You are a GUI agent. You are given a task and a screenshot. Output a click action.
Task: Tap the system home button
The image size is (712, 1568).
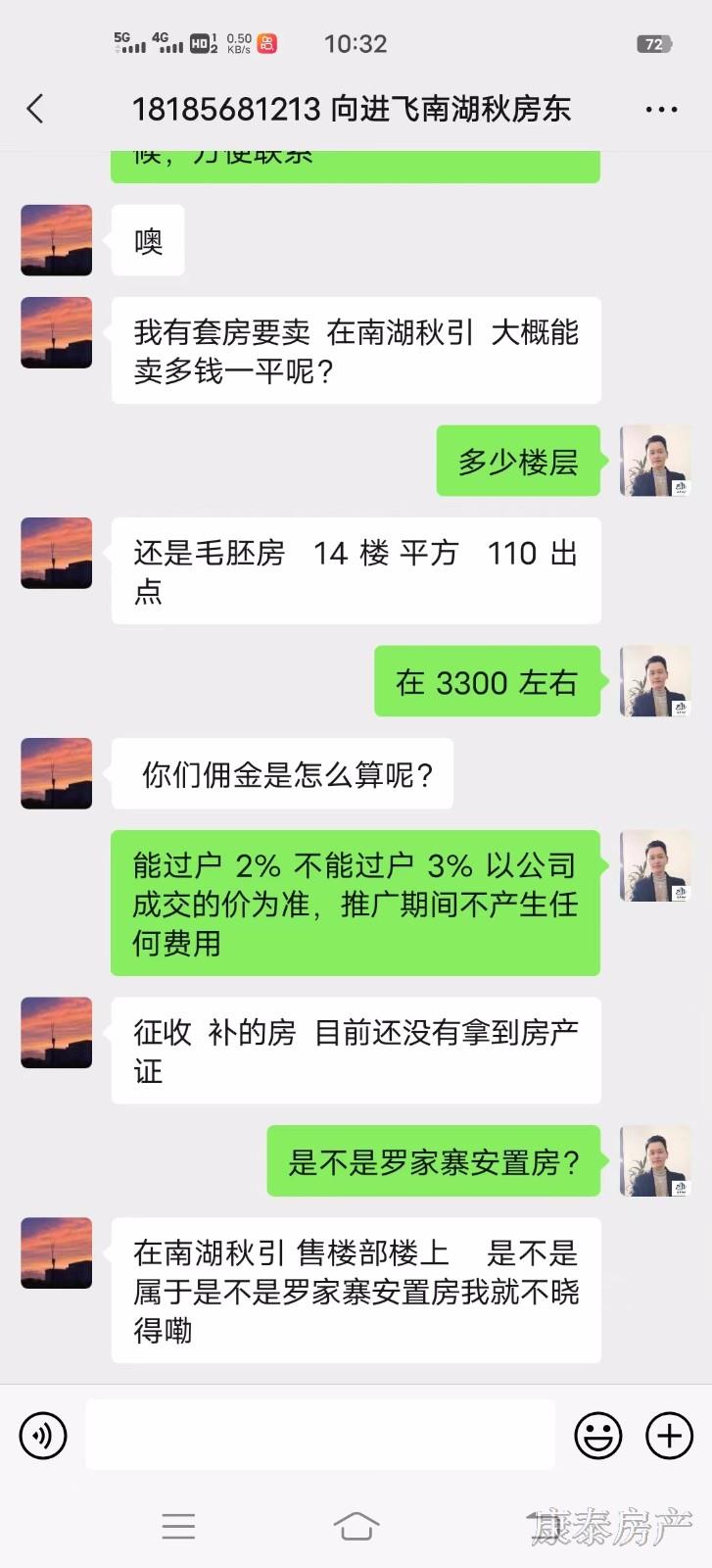coord(356,1526)
